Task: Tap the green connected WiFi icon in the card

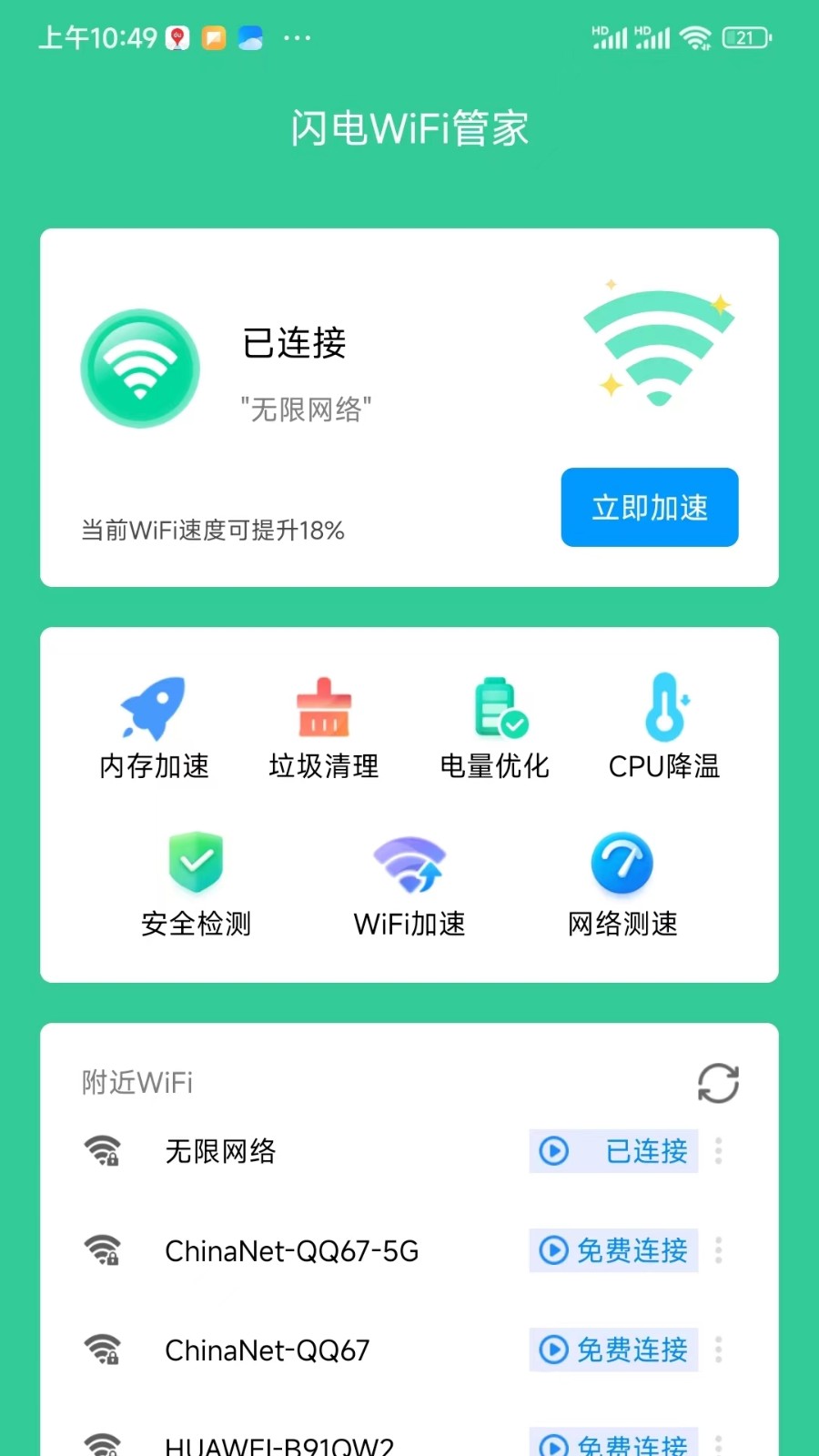Action: (139, 369)
